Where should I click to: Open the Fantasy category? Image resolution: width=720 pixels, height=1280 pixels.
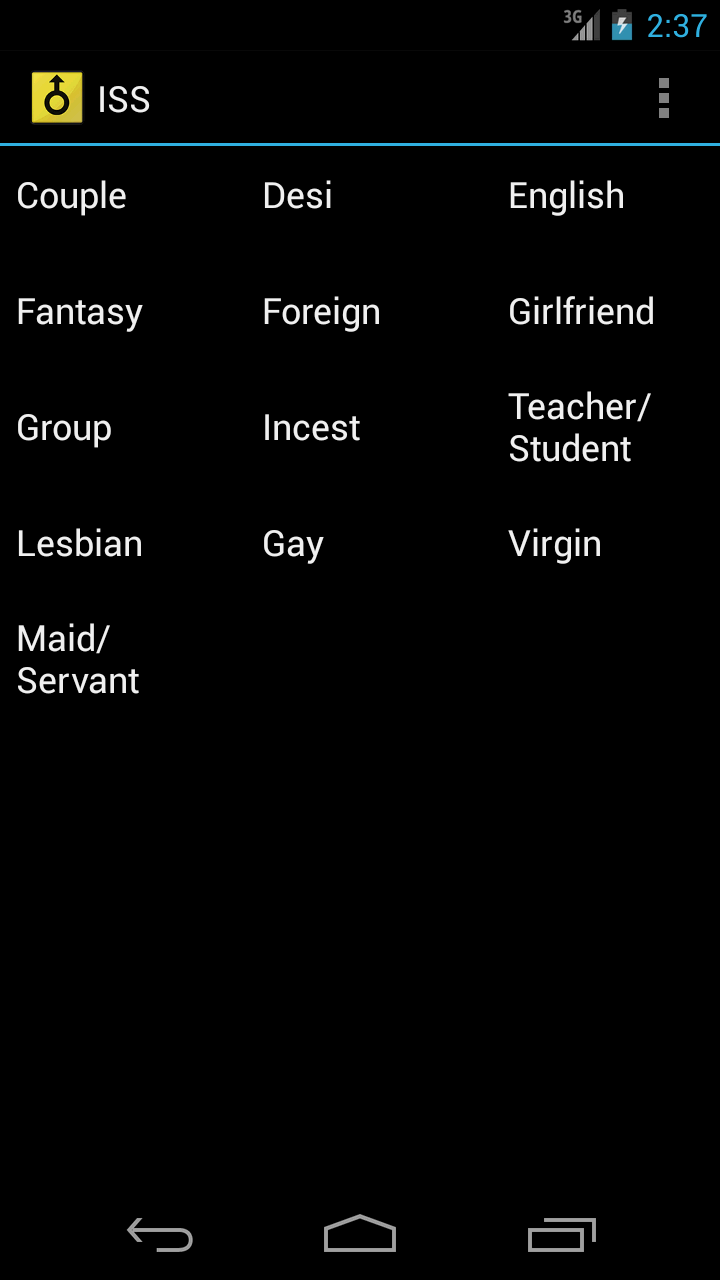click(x=80, y=312)
